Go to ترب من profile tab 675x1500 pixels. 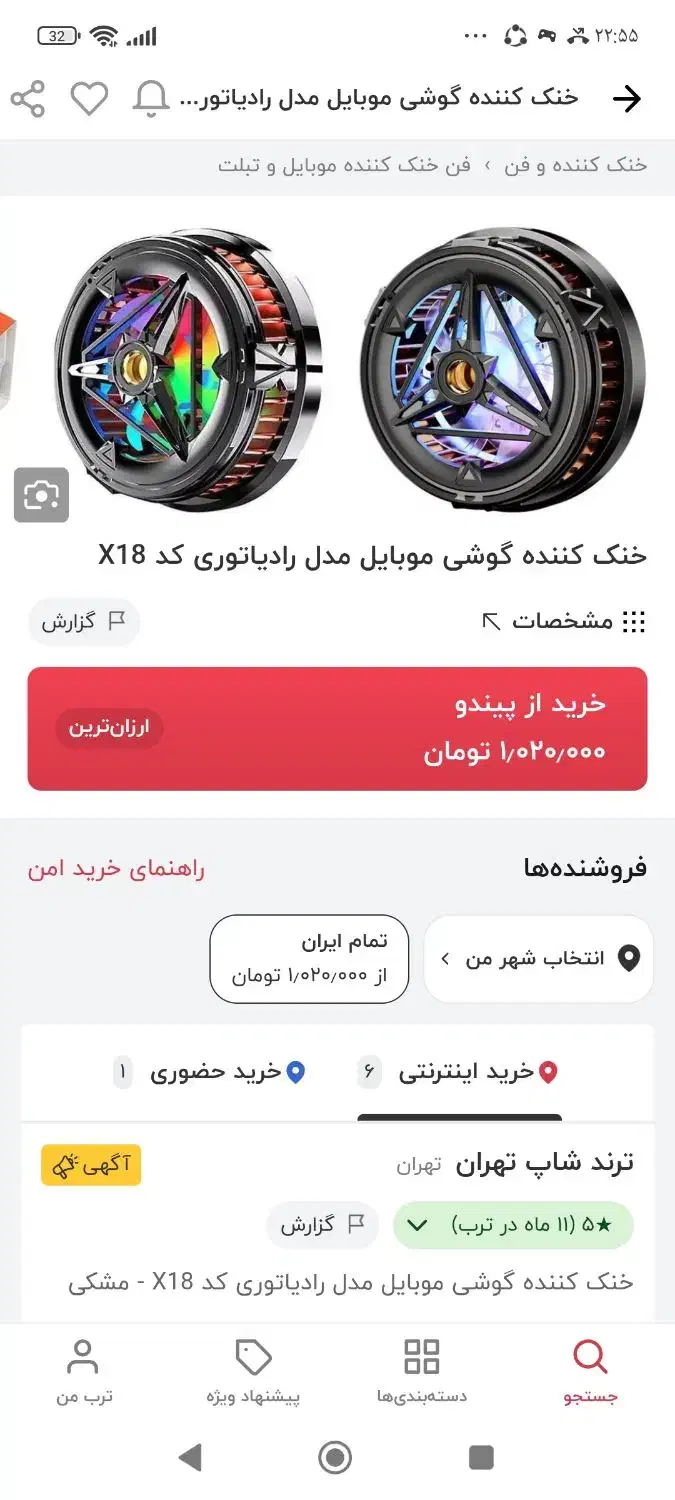pos(83,1372)
